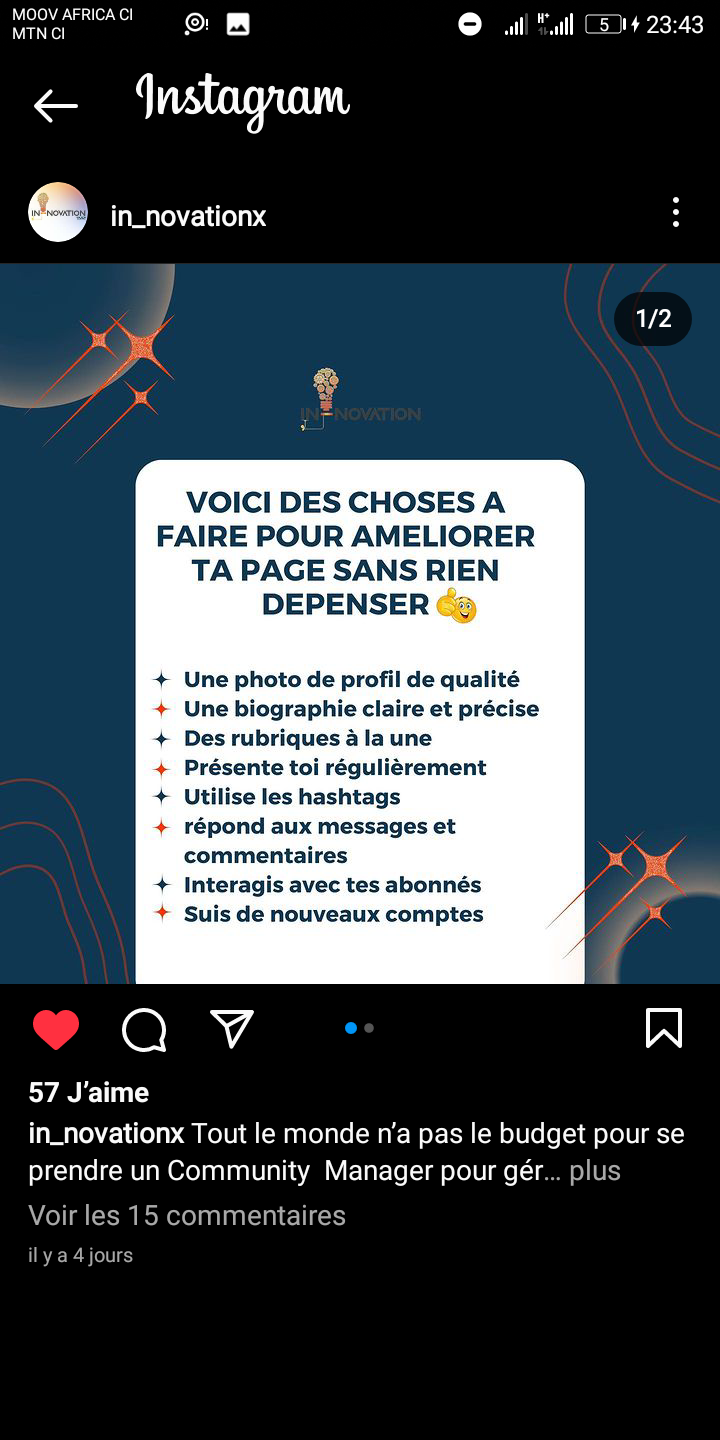
Task: Tap the in_novation carousel post image
Action: (x=360, y=623)
